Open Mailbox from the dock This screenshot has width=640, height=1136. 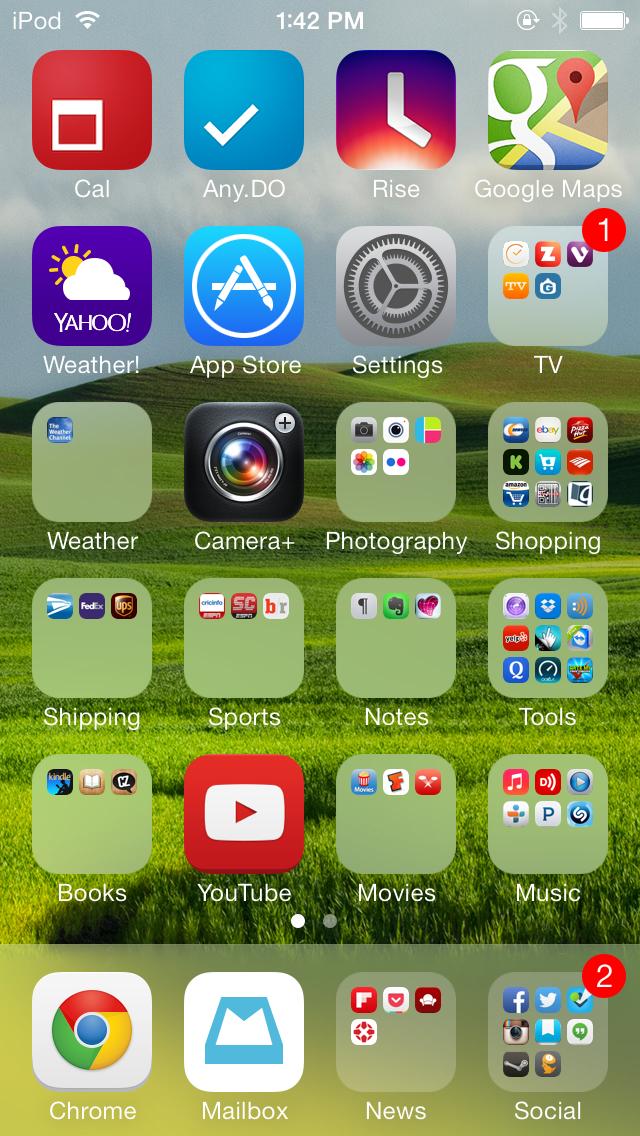[x=244, y=1032]
